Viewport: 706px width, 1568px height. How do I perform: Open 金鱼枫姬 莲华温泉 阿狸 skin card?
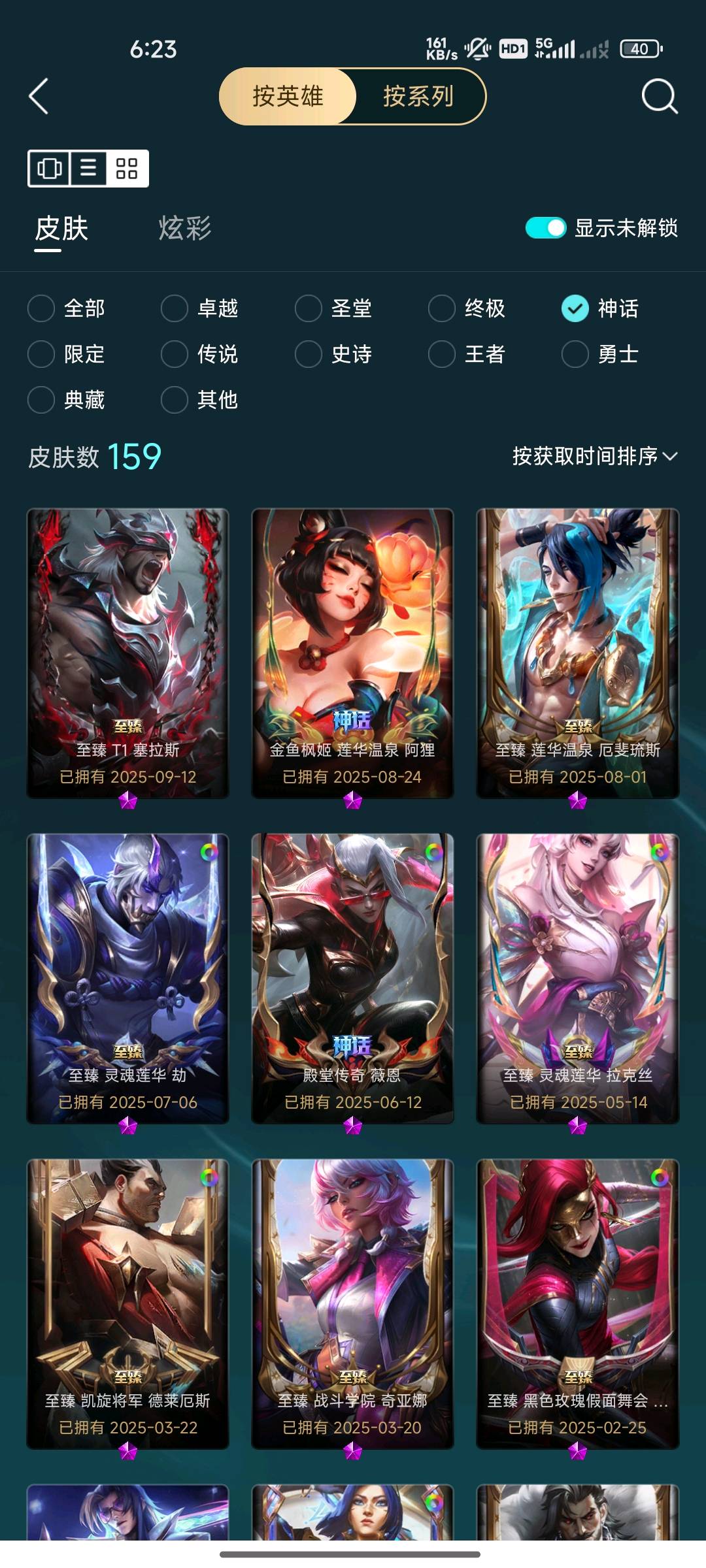(352, 653)
